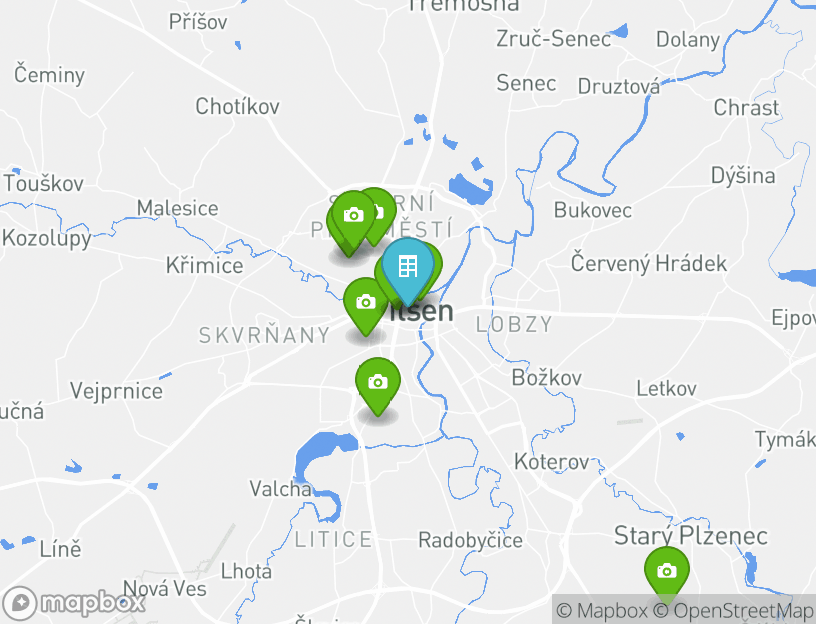
Task: Select the blue building marker at Plzeň center
Action: (407, 266)
